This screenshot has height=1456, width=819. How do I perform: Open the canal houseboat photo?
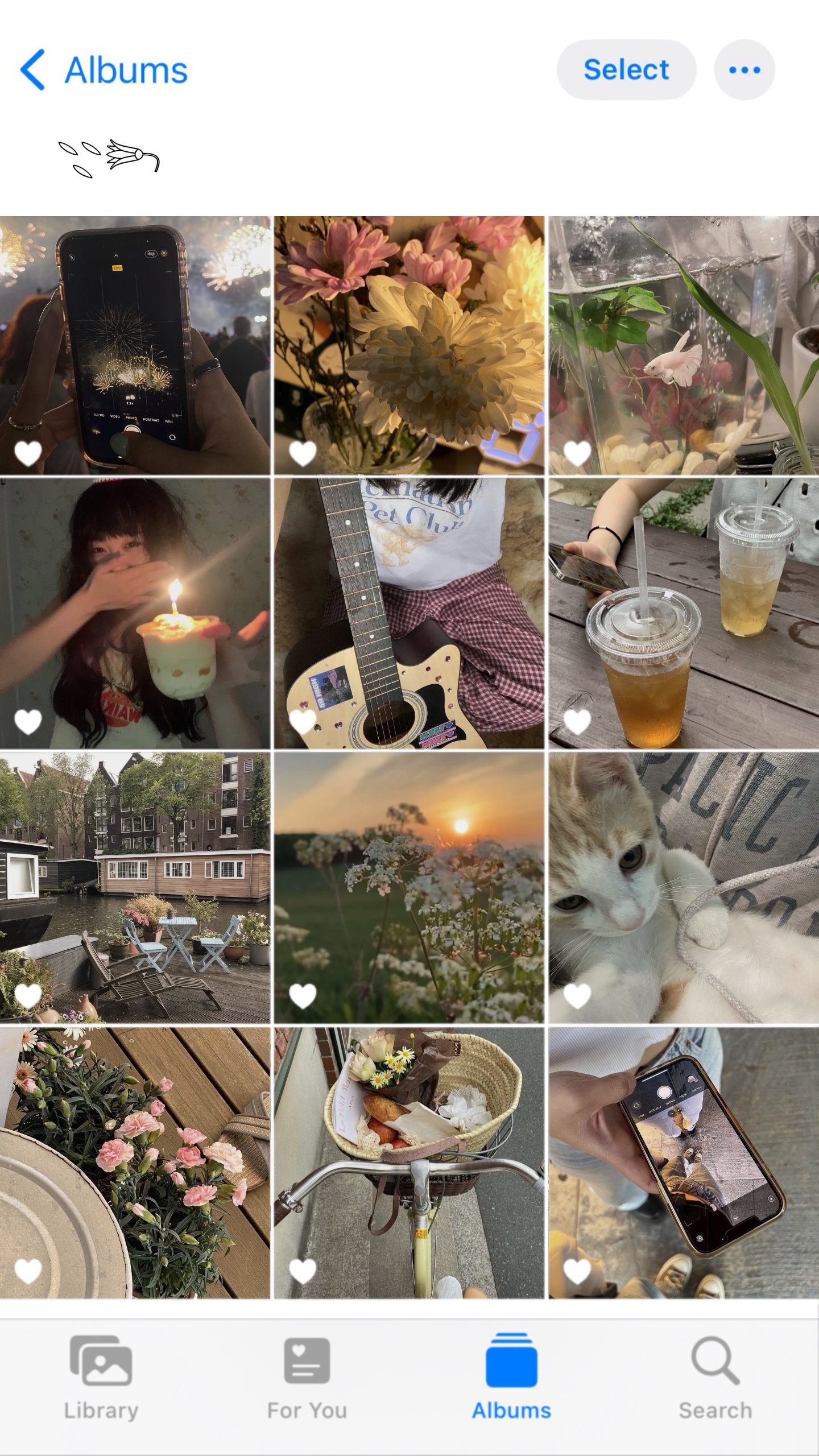(135, 888)
